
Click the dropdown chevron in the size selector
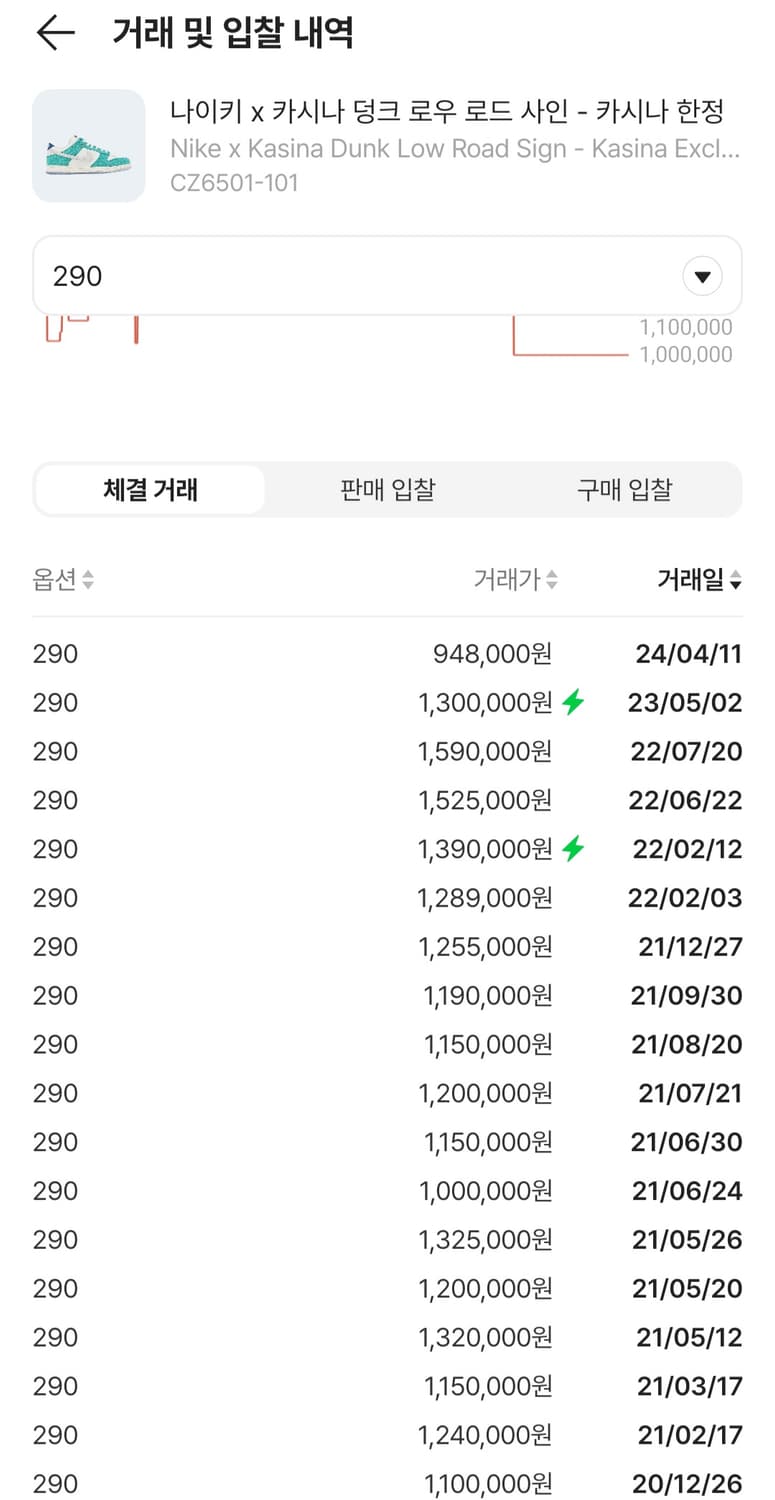pos(702,276)
